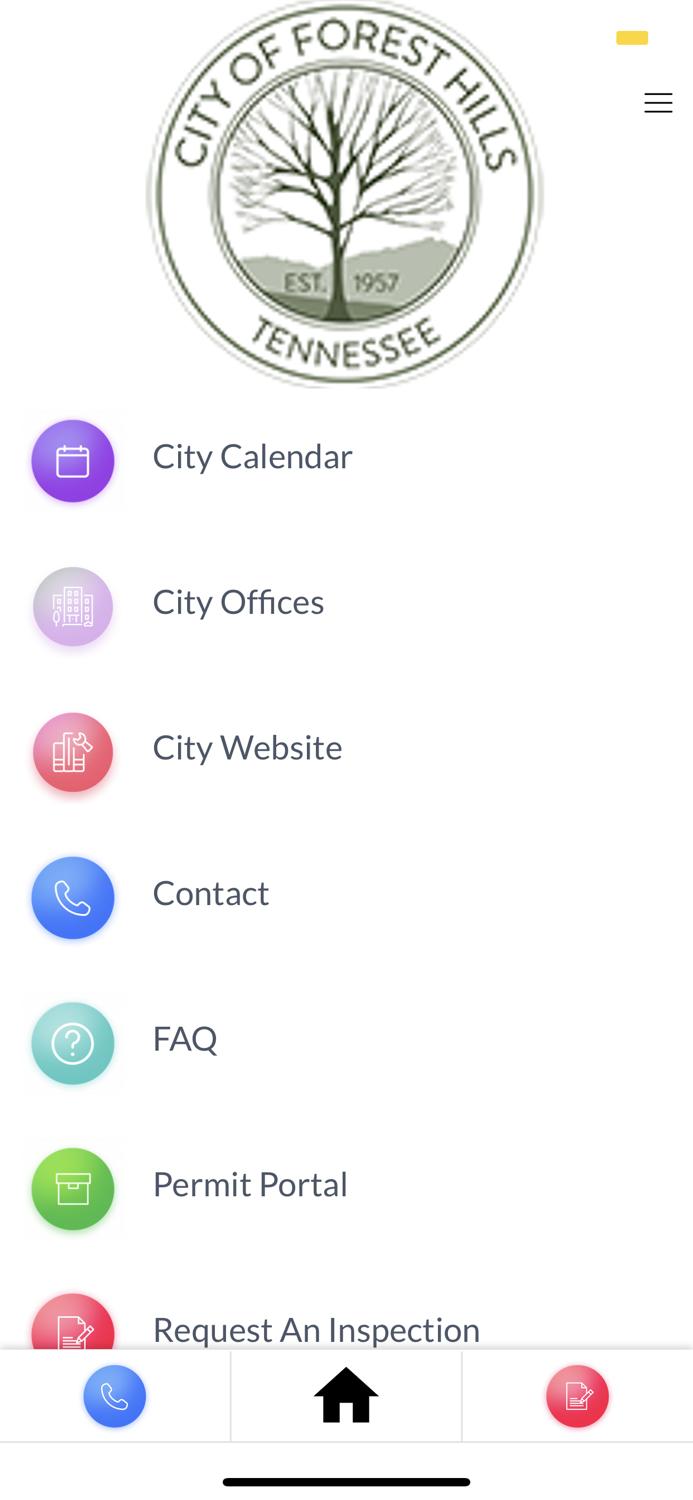Open the FAQ section
The height and width of the screenshot is (1500, 693).
click(x=346, y=1041)
